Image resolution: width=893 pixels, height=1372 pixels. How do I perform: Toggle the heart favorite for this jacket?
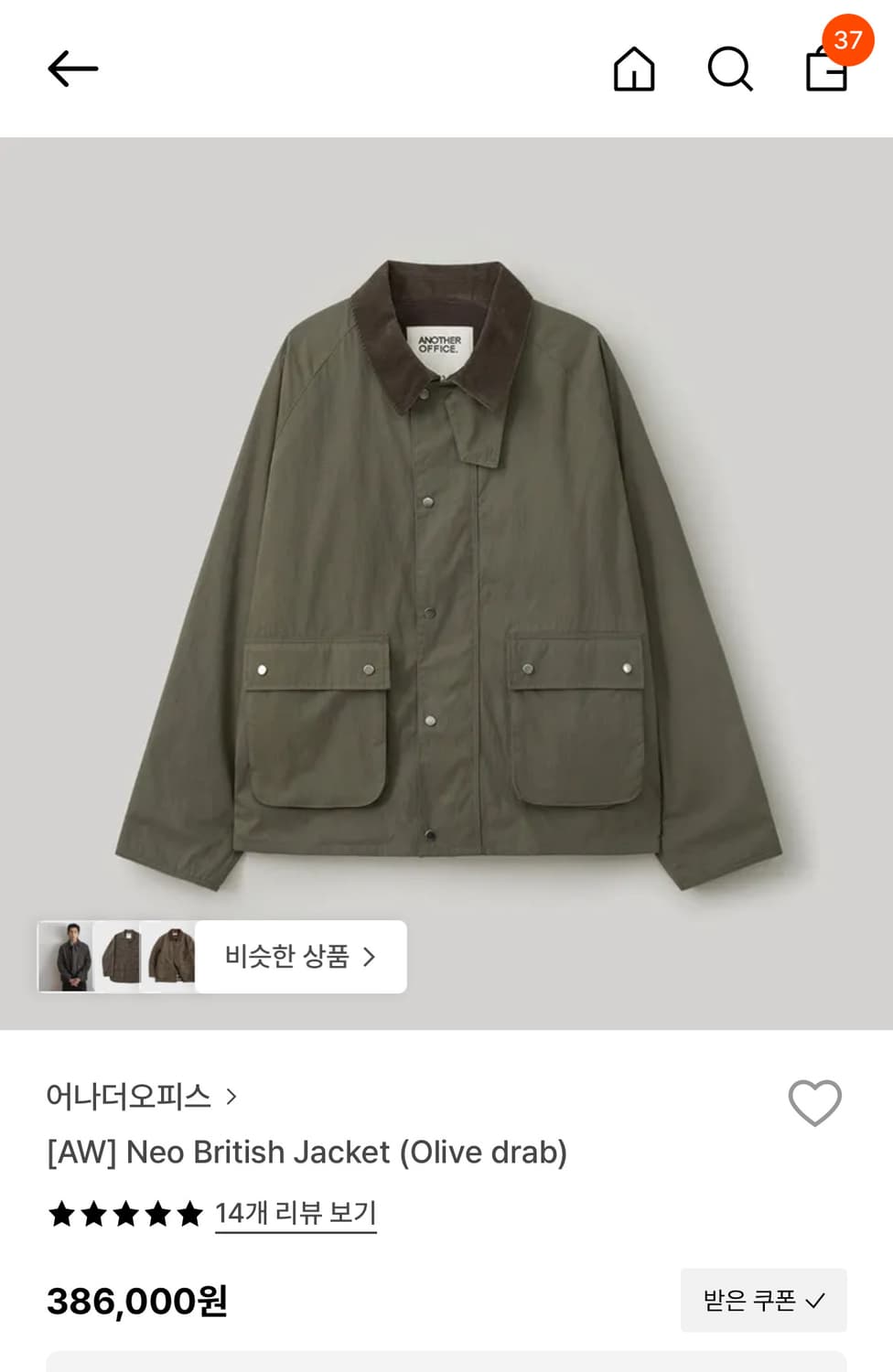[x=814, y=1102]
